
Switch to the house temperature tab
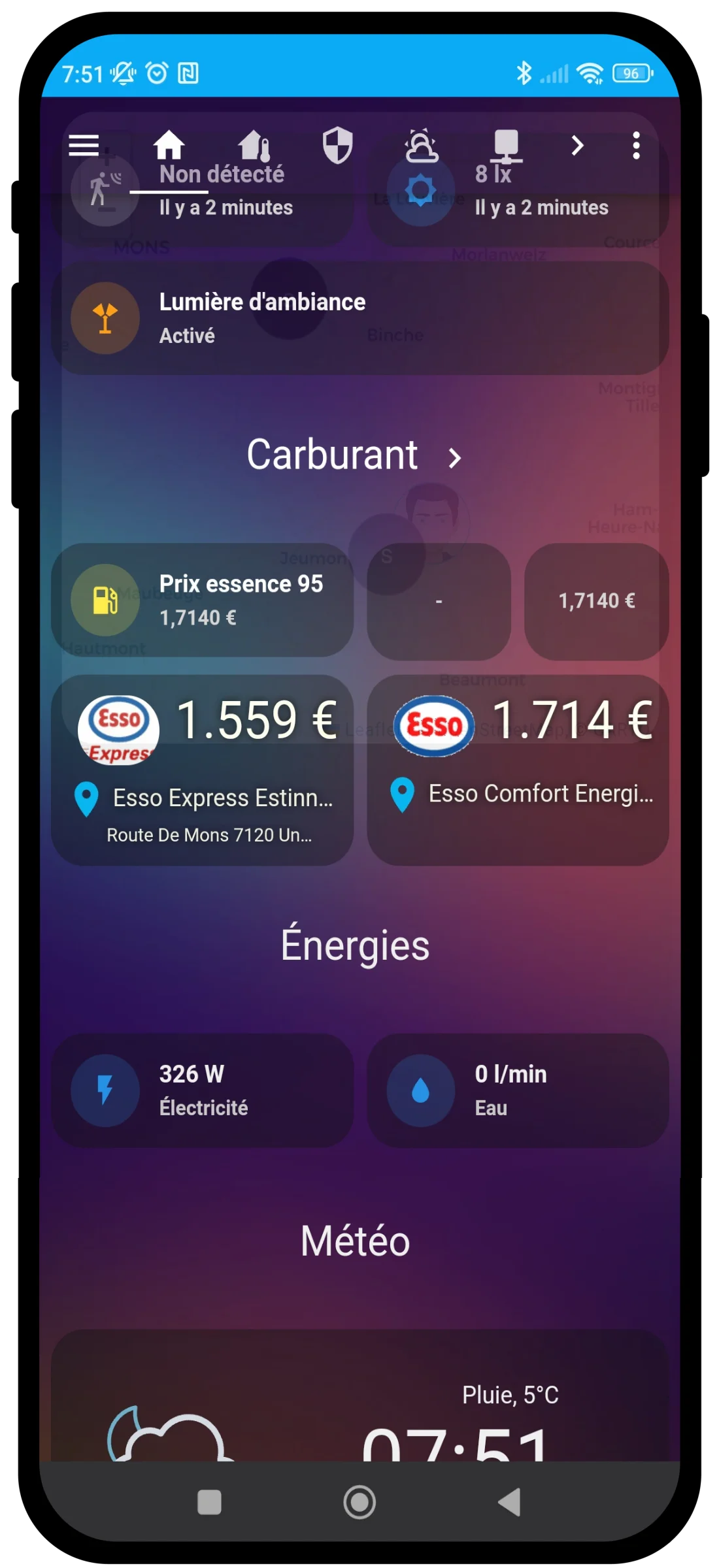[254, 145]
